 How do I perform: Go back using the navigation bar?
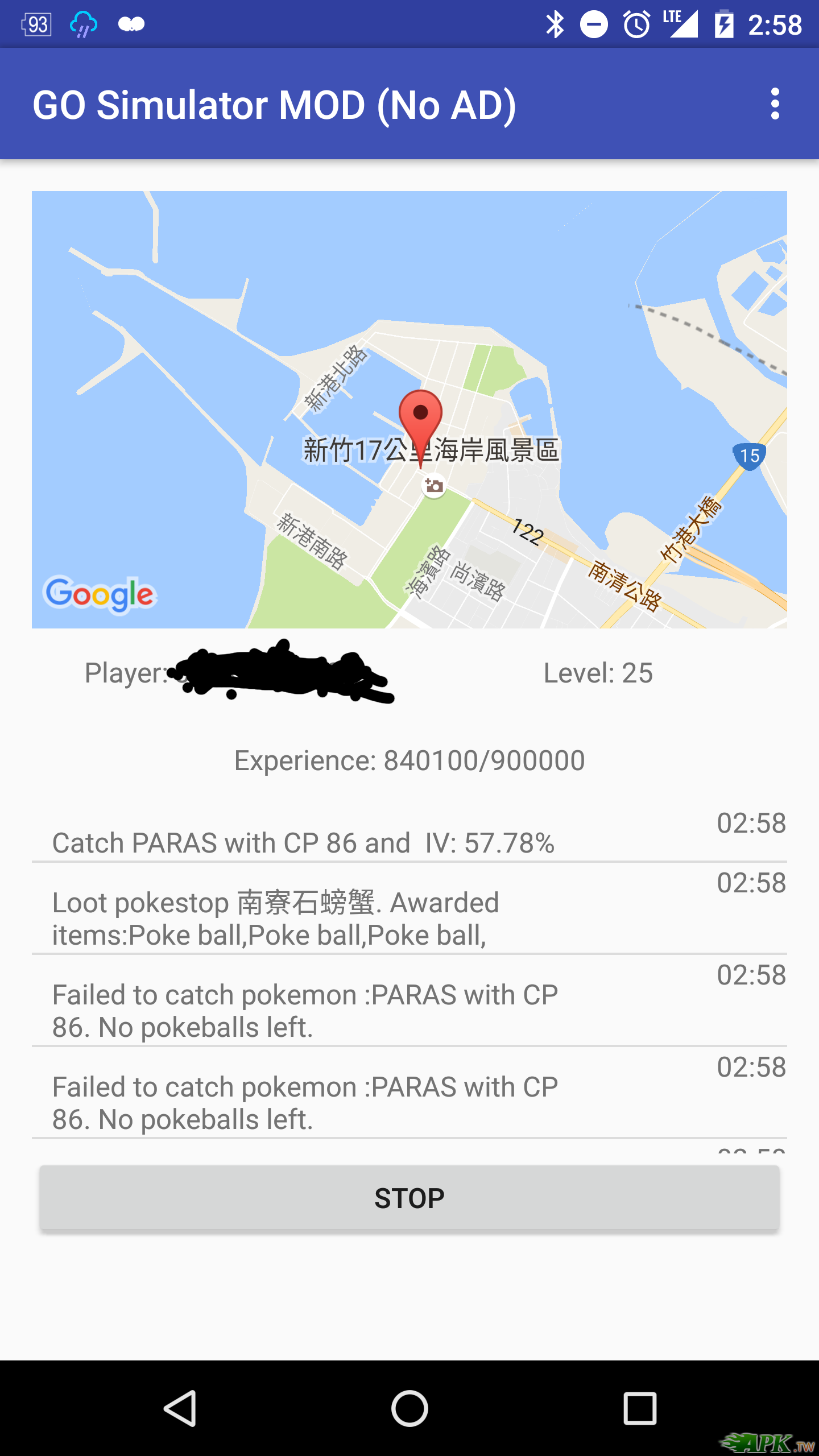[x=181, y=1408]
